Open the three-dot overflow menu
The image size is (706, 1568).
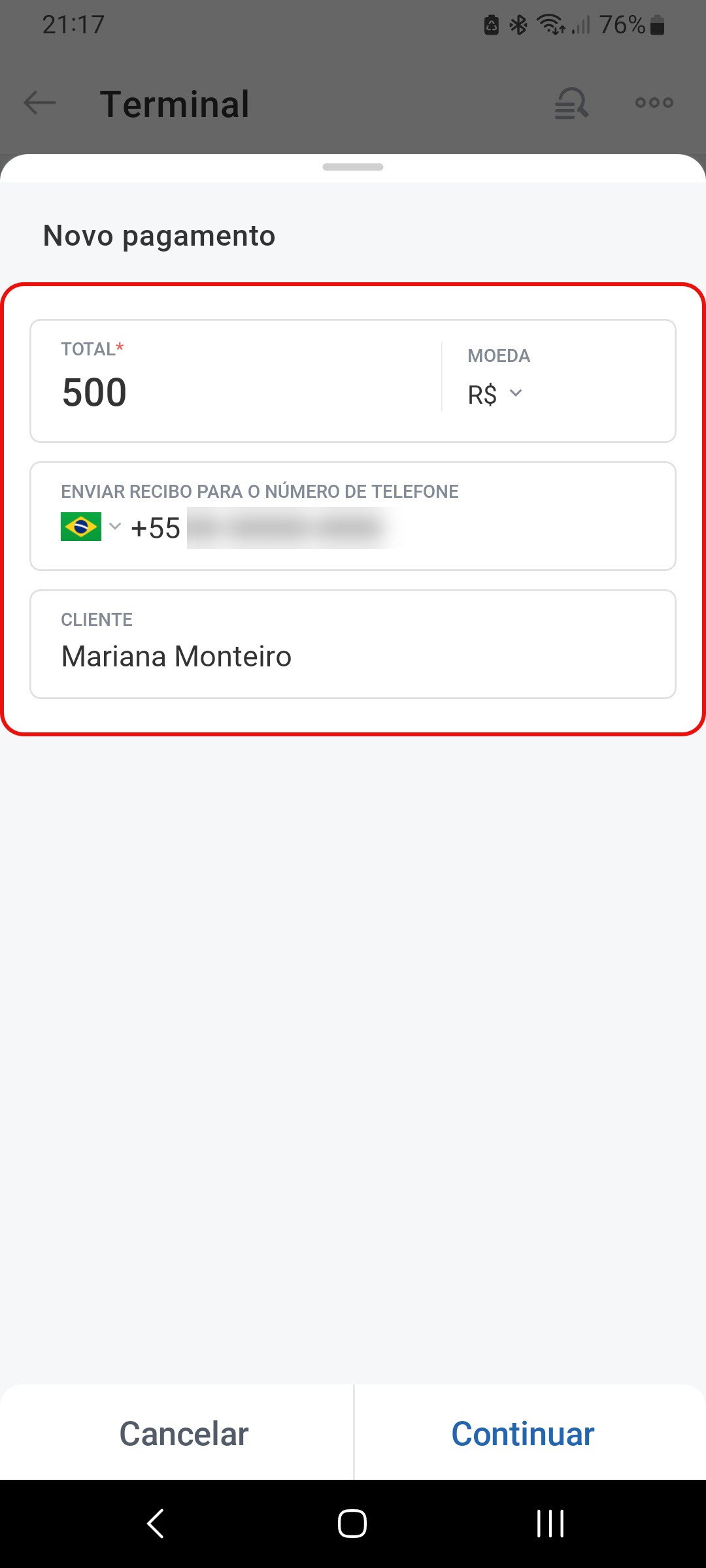tap(654, 103)
